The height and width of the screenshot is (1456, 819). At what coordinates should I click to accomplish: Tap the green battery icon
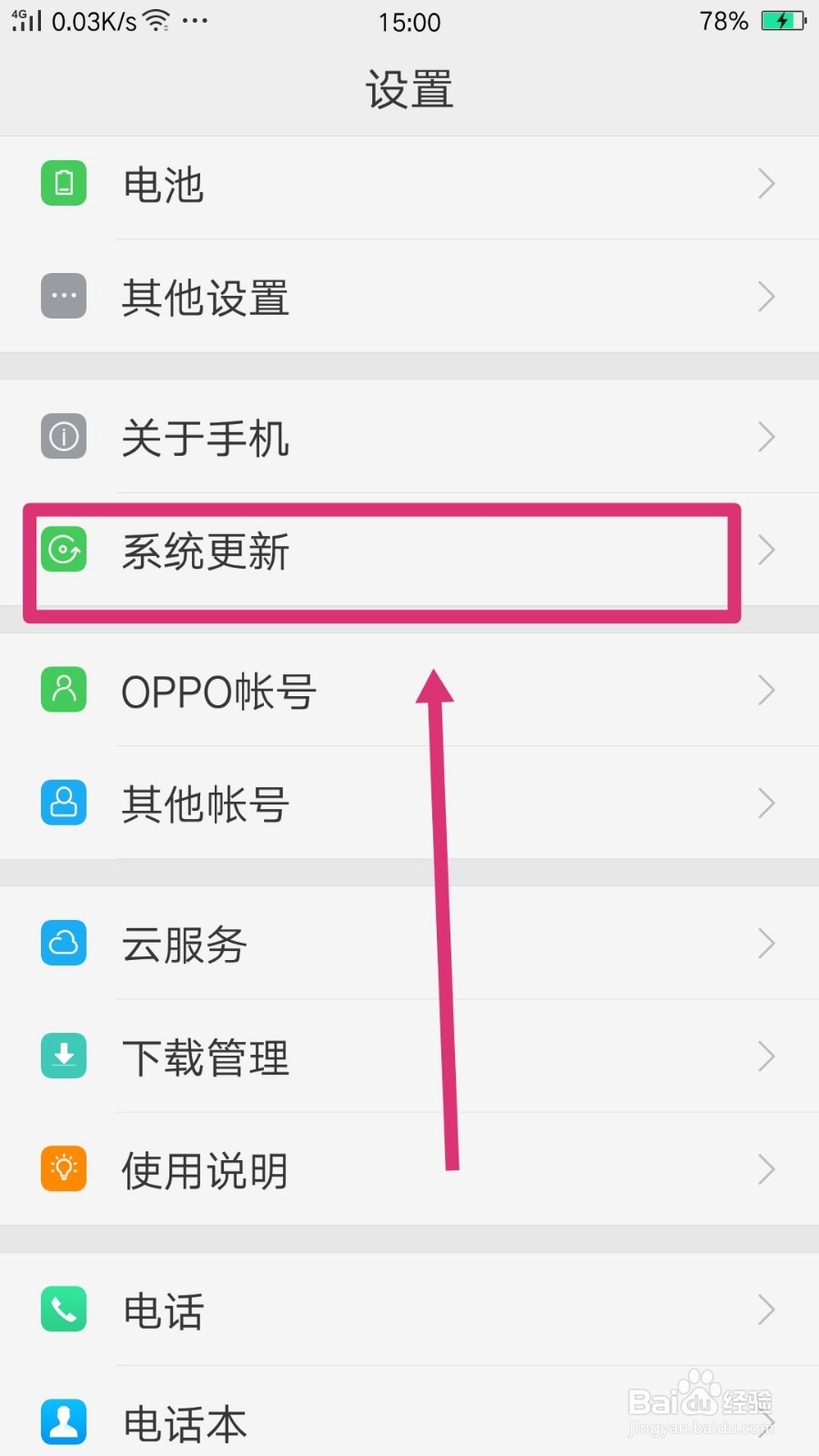tap(63, 183)
